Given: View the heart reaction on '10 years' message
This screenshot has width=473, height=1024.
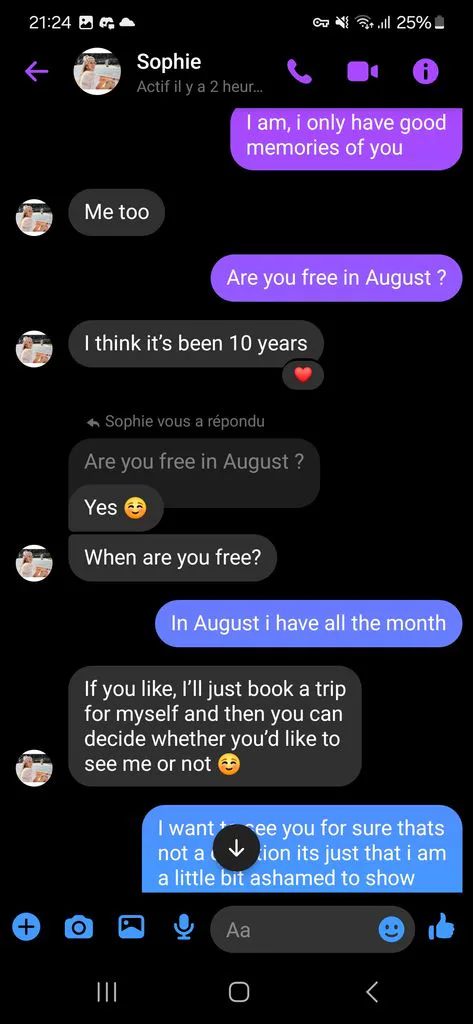Looking at the screenshot, I should point(303,375).
